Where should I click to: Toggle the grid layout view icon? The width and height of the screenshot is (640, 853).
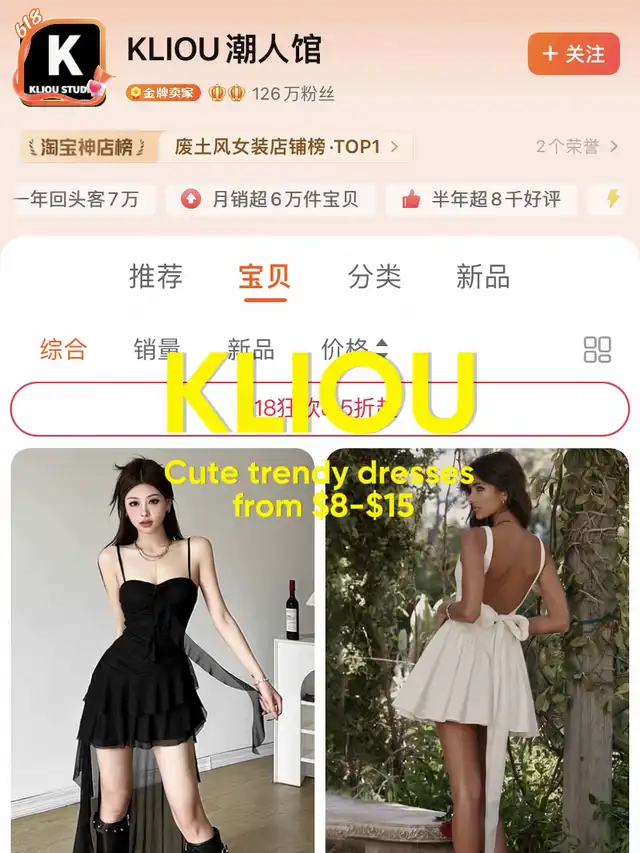[x=597, y=349]
